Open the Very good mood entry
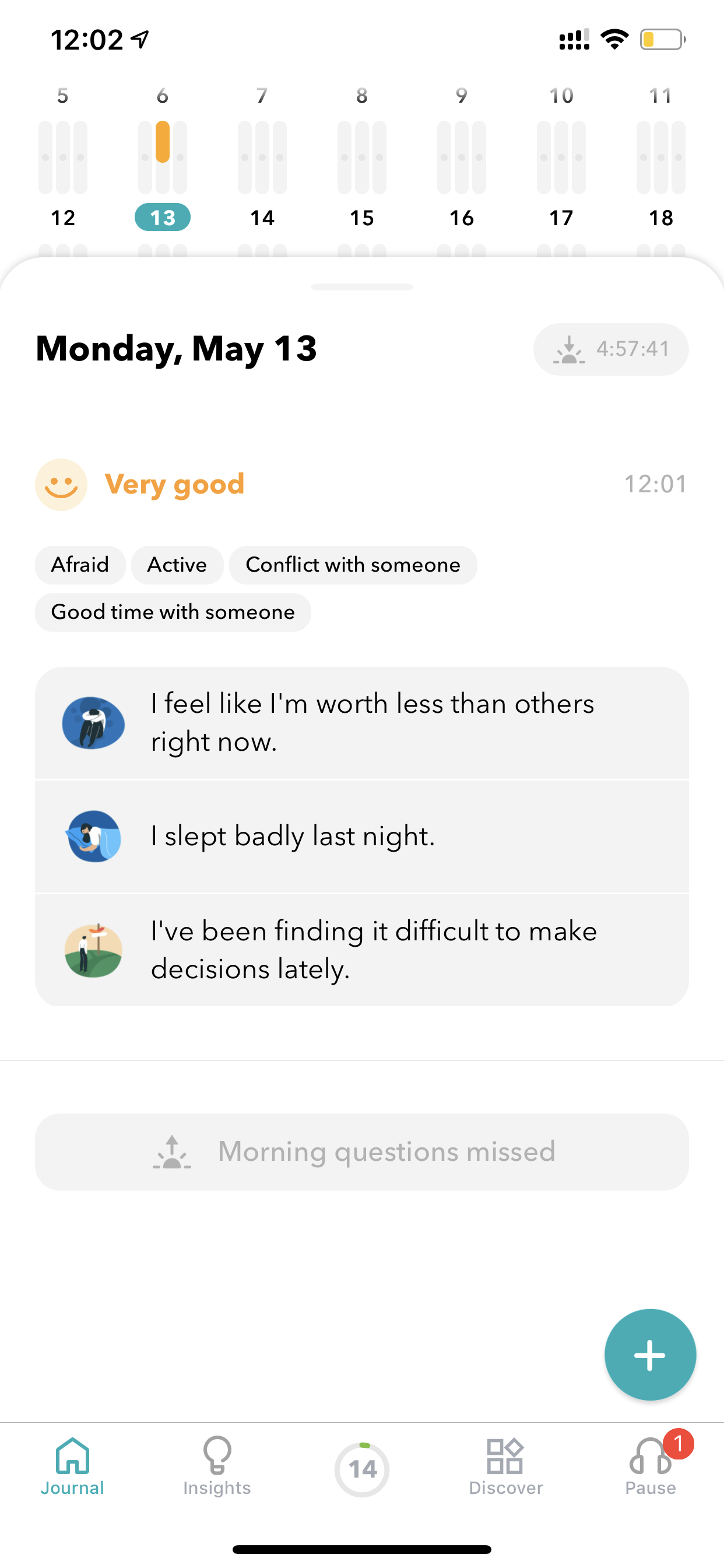 coord(361,485)
